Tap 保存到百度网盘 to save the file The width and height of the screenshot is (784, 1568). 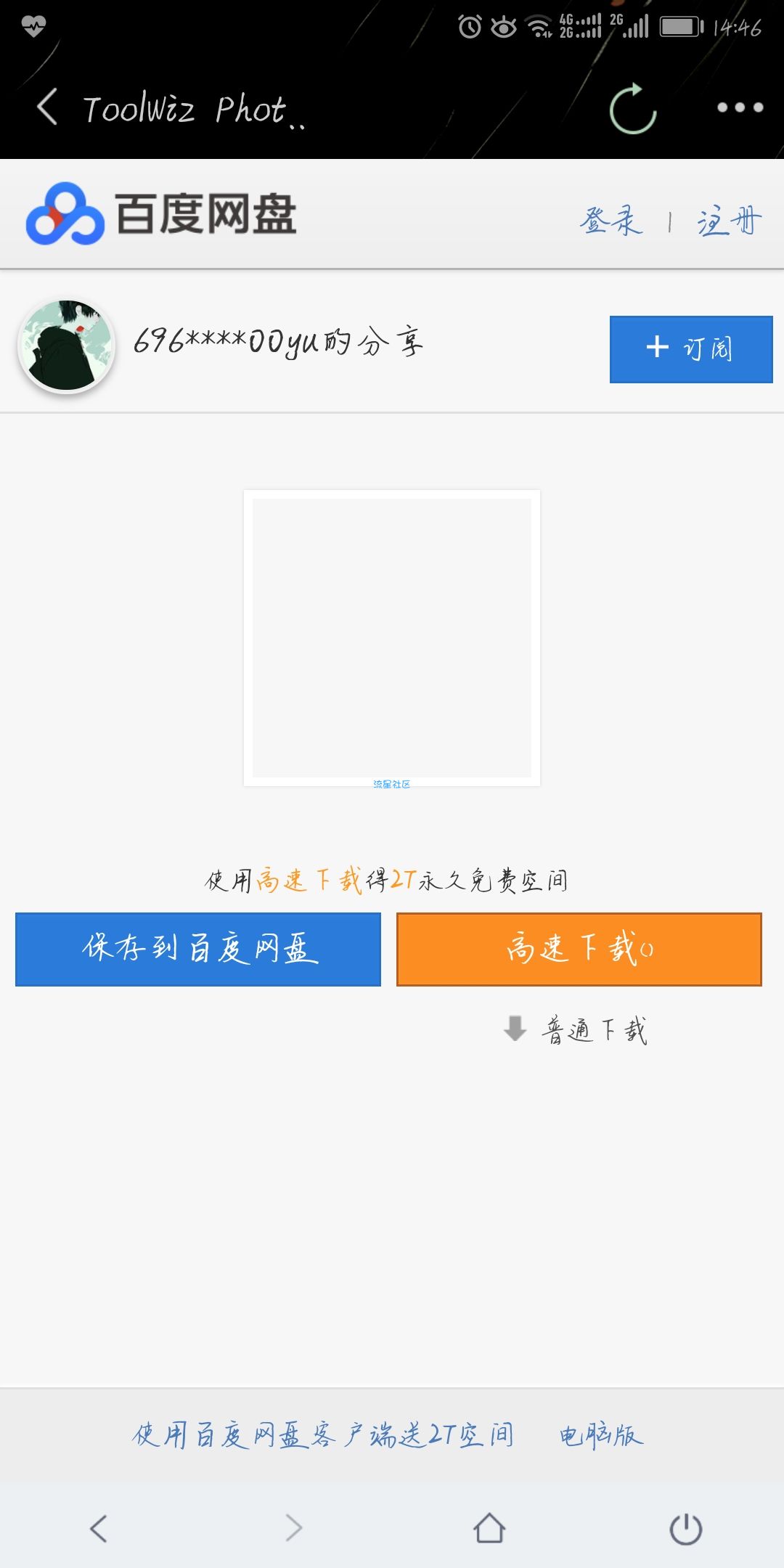click(198, 949)
